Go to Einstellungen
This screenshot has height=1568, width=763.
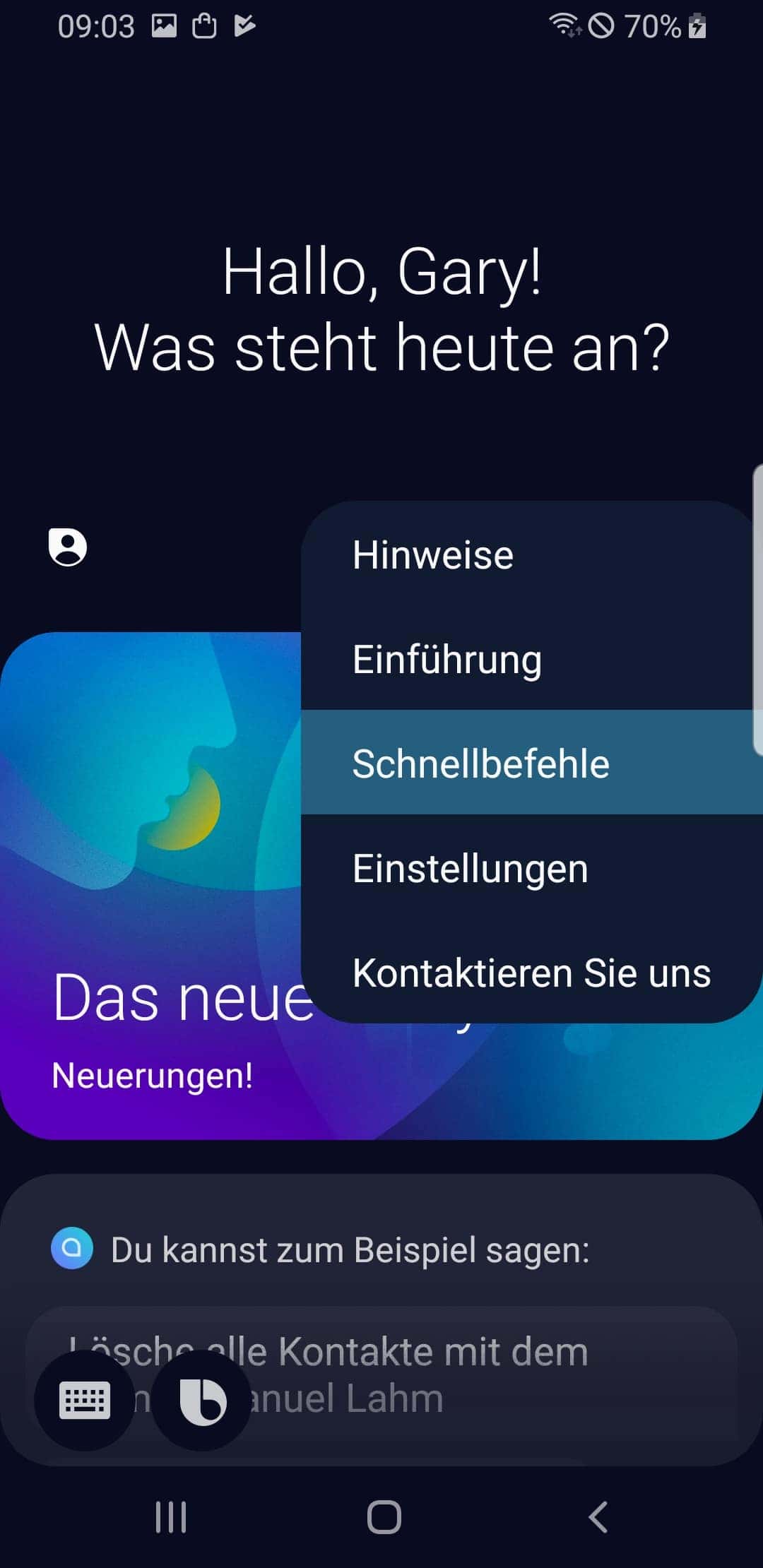[x=532, y=867]
